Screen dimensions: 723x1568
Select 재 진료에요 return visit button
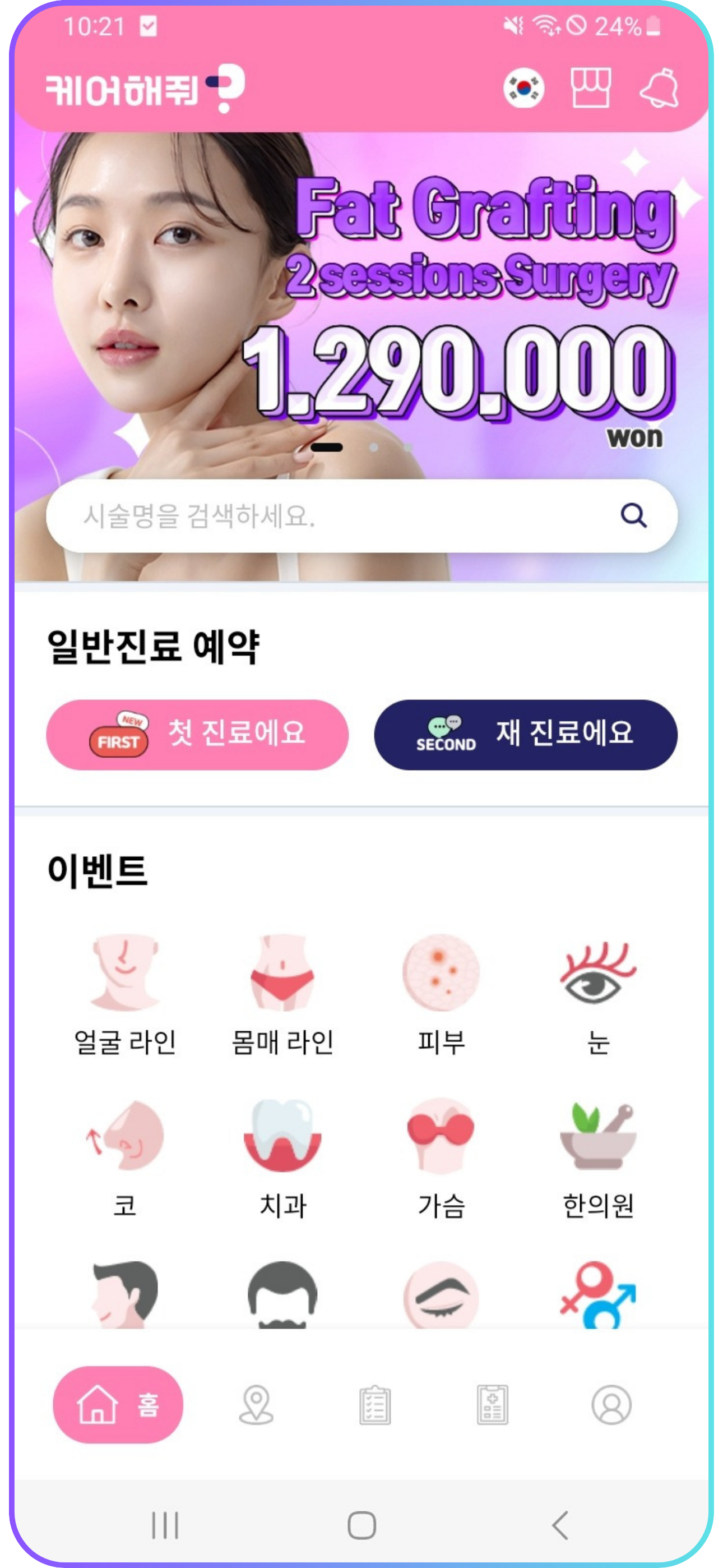525,735
